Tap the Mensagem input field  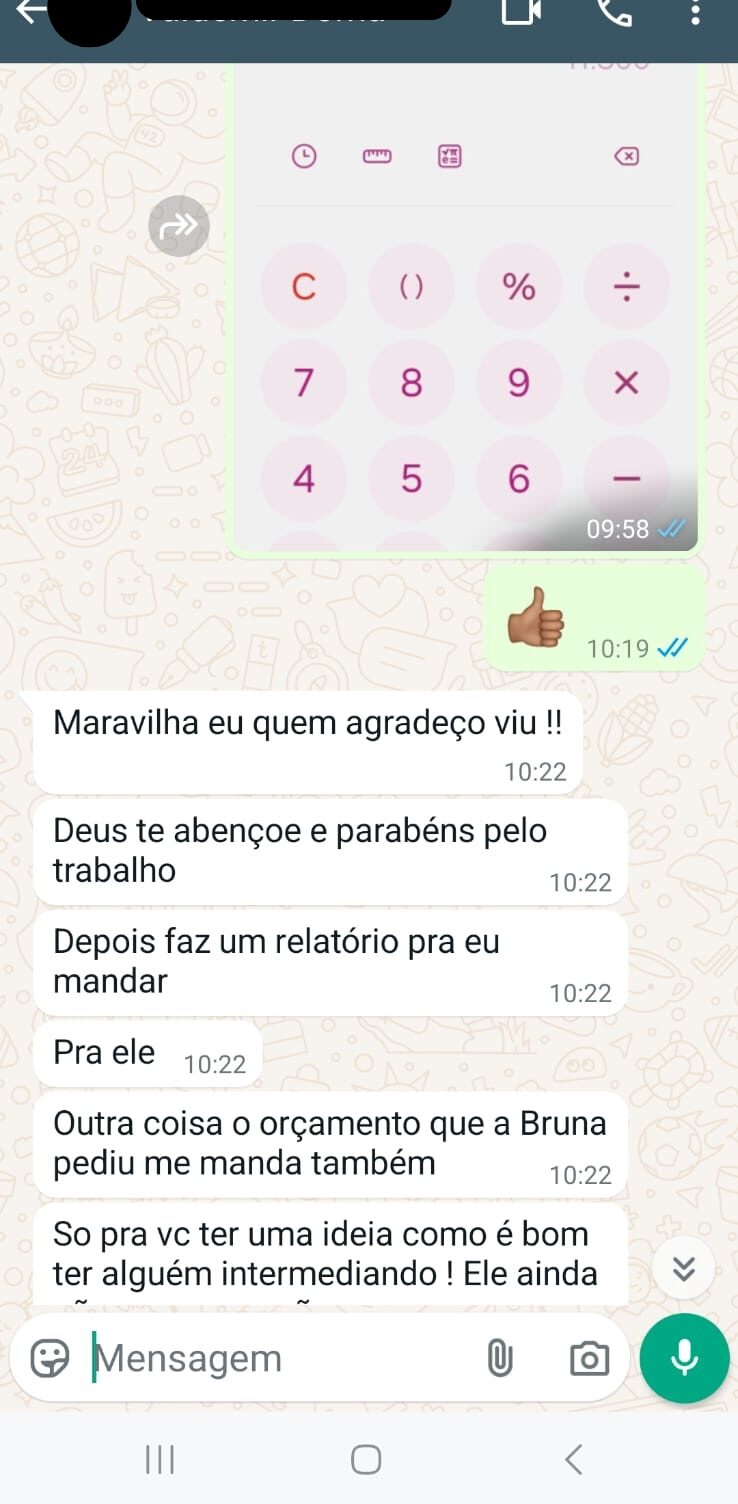[250, 1358]
